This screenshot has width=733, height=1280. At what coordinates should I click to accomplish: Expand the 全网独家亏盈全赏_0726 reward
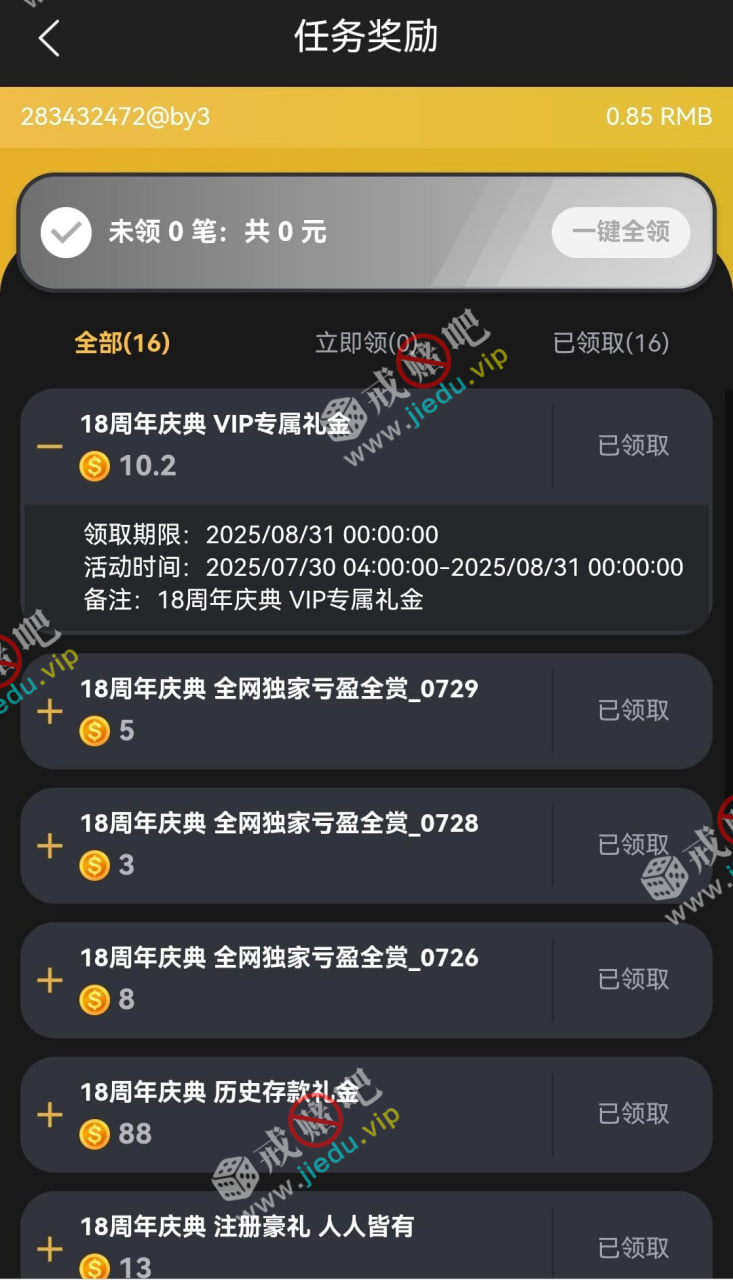click(x=49, y=980)
